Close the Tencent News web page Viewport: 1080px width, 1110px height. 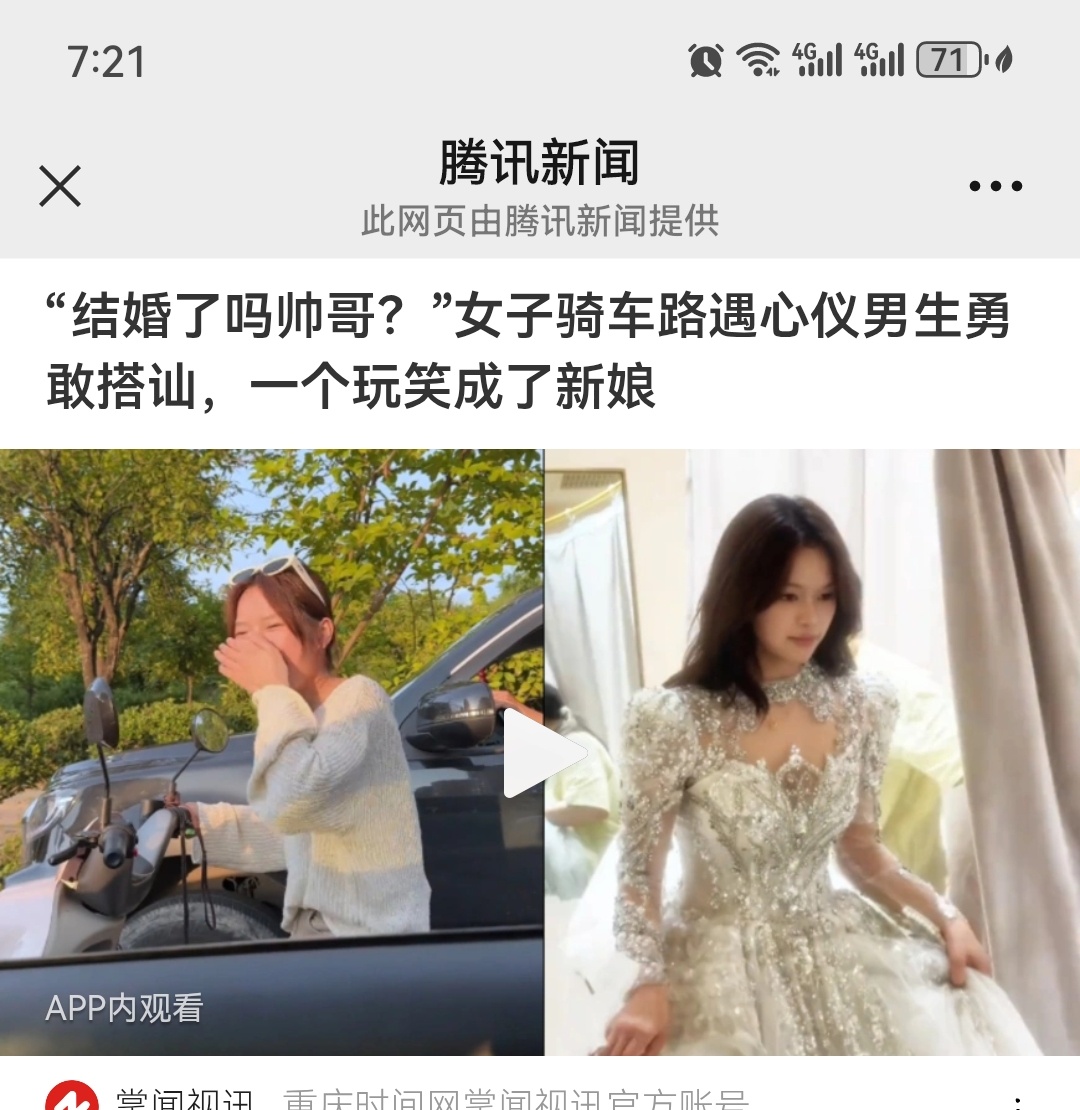click(x=60, y=186)
